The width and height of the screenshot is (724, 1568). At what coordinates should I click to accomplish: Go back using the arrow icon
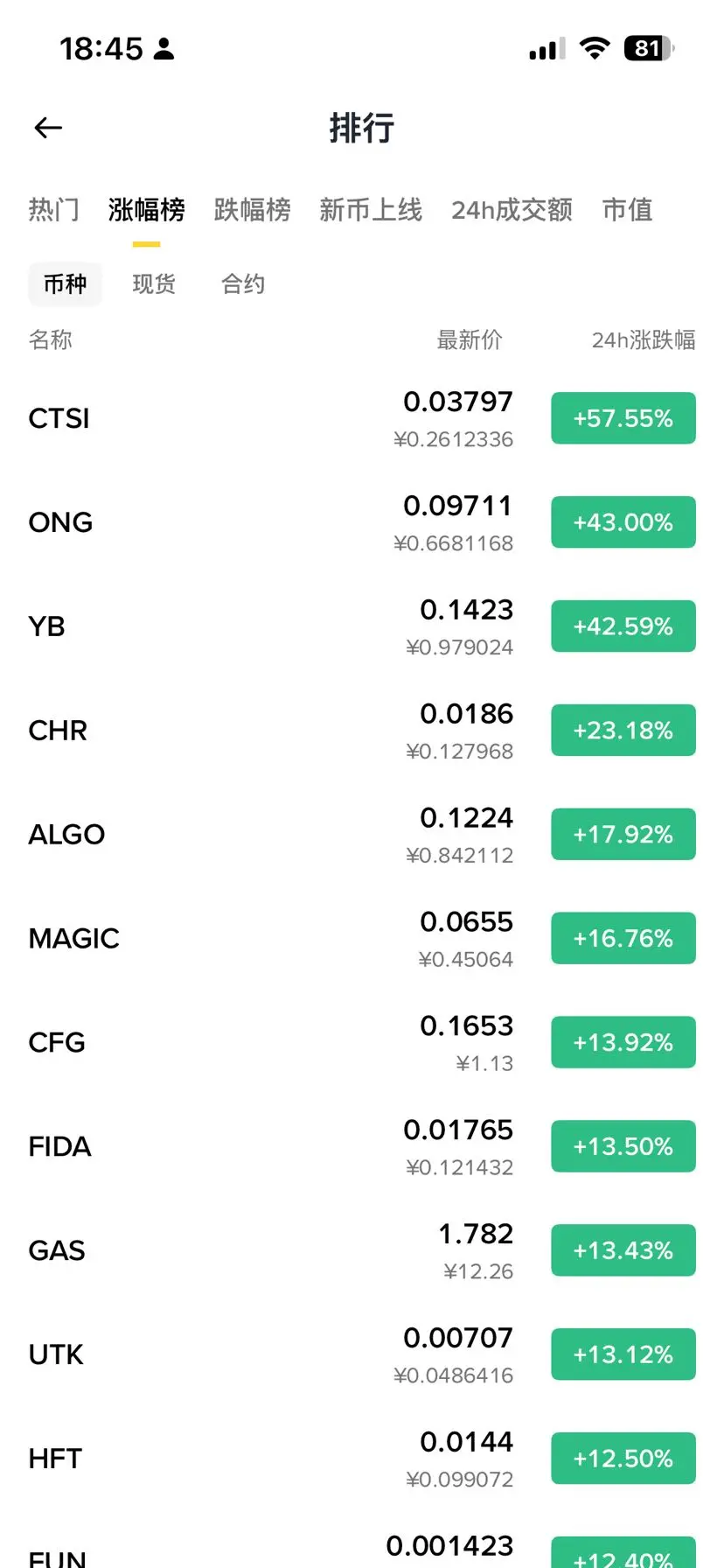tap(48, 128)
